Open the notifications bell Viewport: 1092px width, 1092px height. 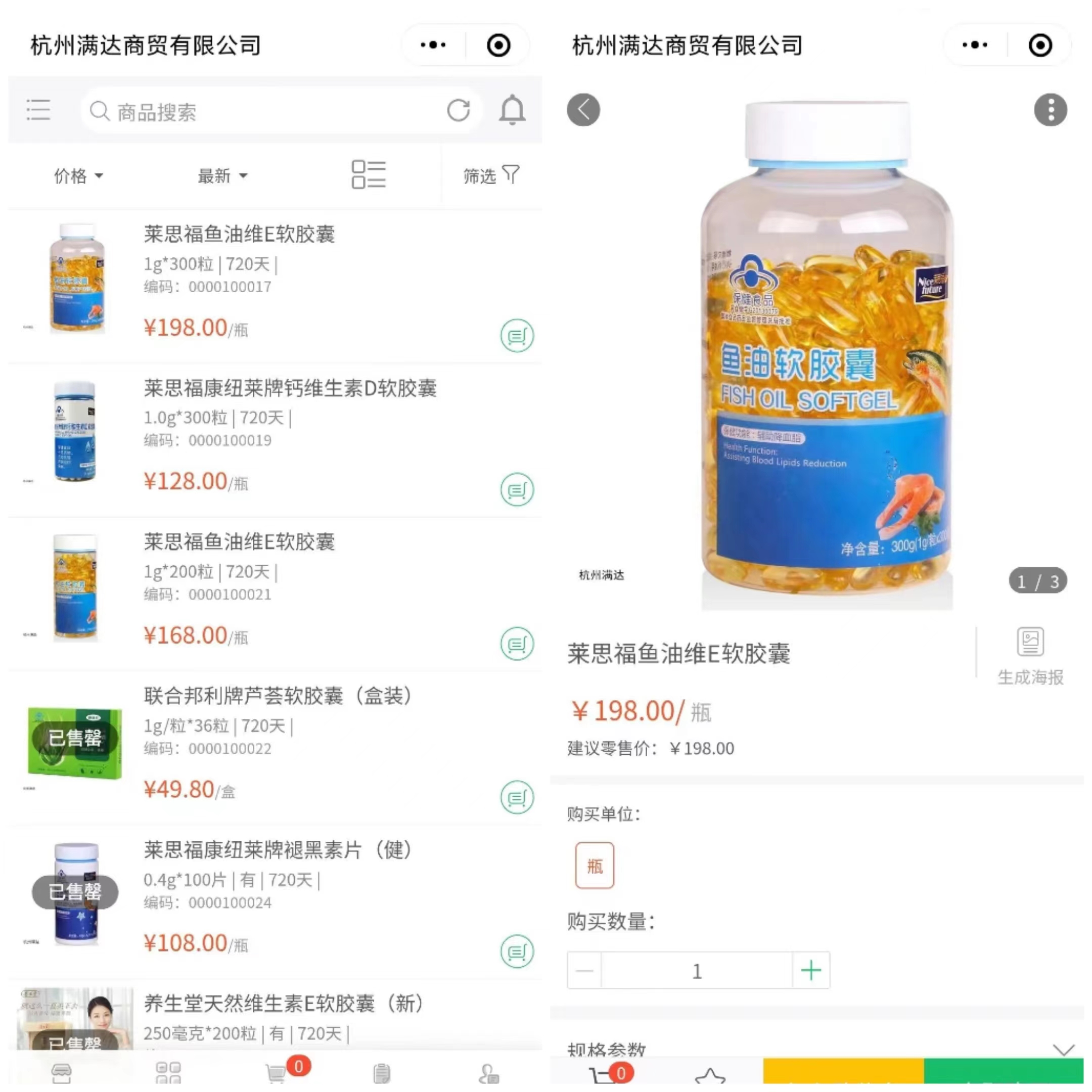pyautogui.click(x=512, y=110)
